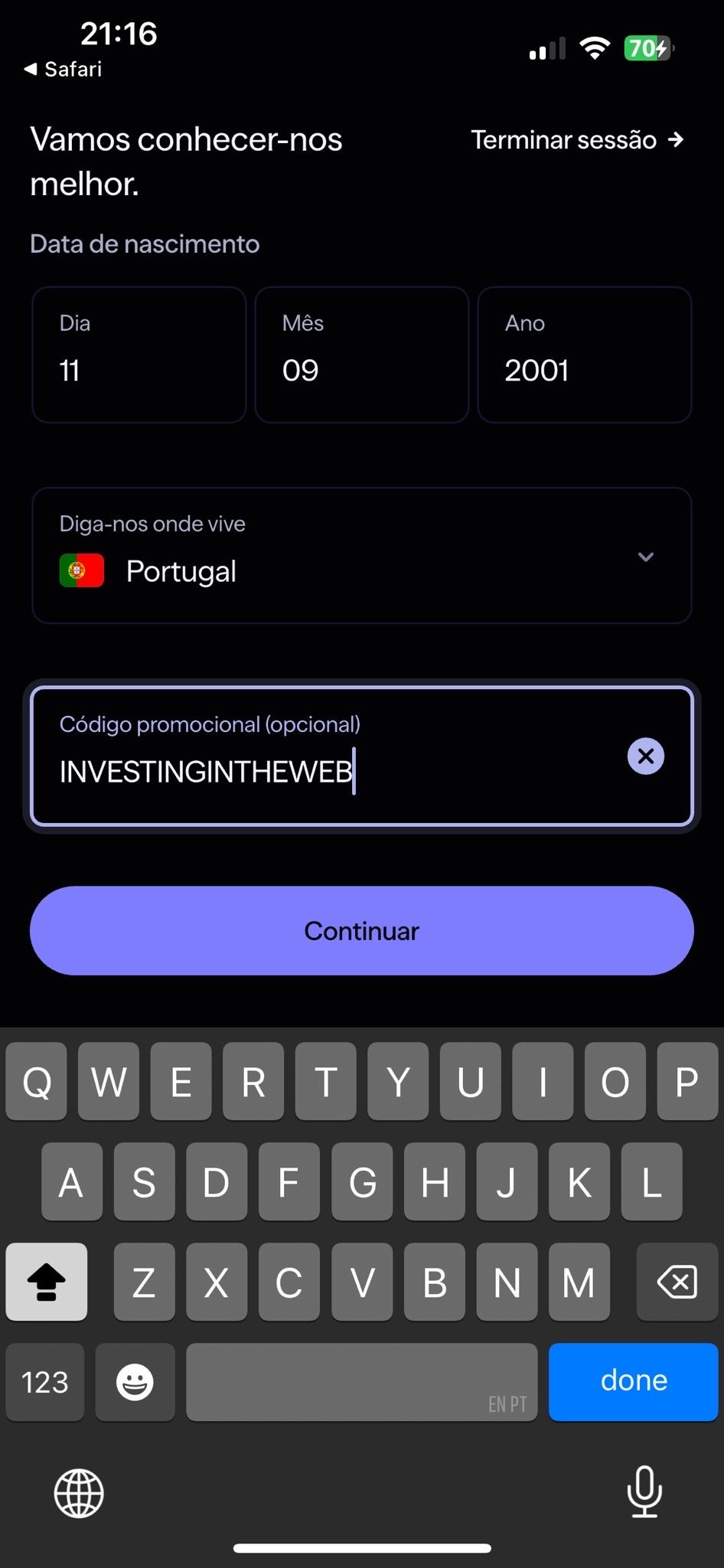Tap Terminar sessão to log out

click(576, 140)
